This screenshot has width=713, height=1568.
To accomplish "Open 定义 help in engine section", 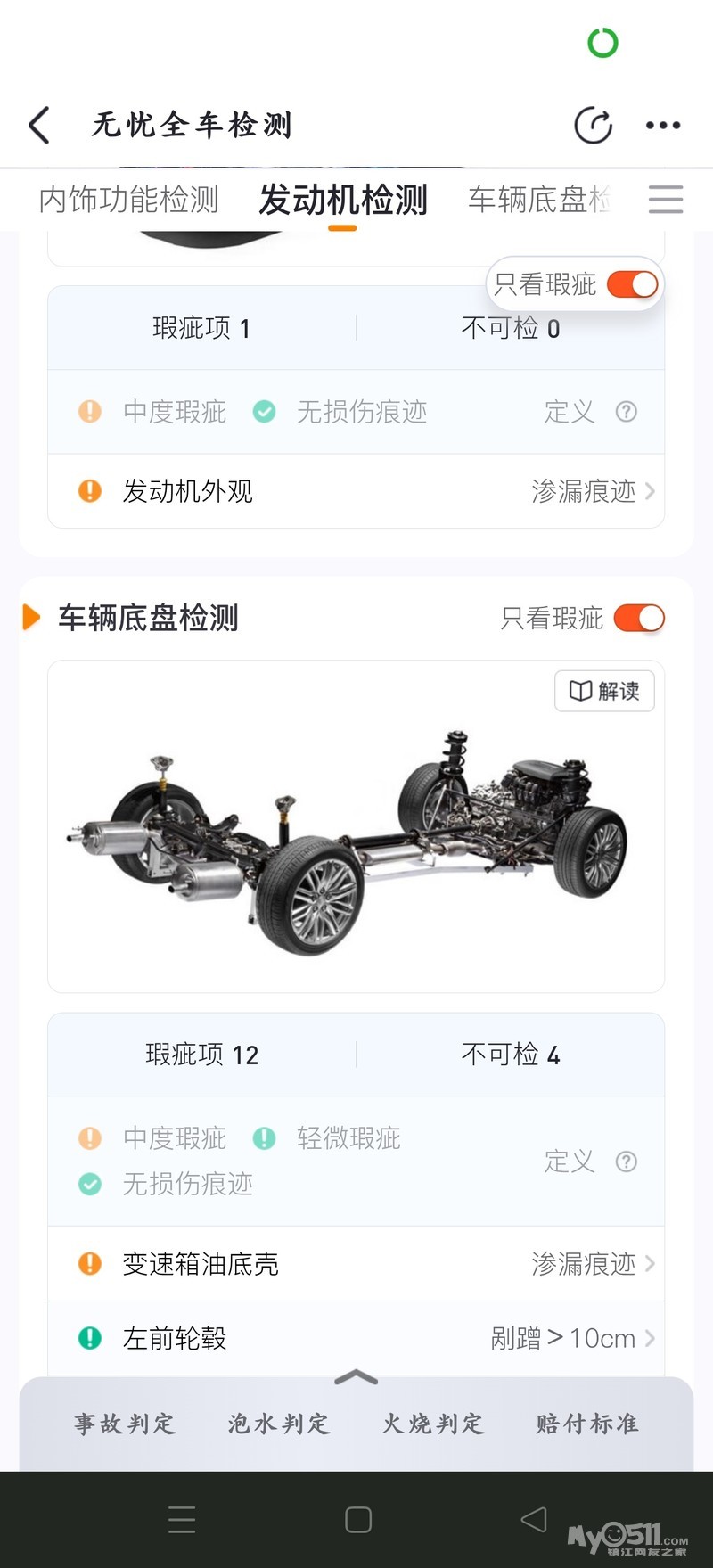I will click(590, 412).
